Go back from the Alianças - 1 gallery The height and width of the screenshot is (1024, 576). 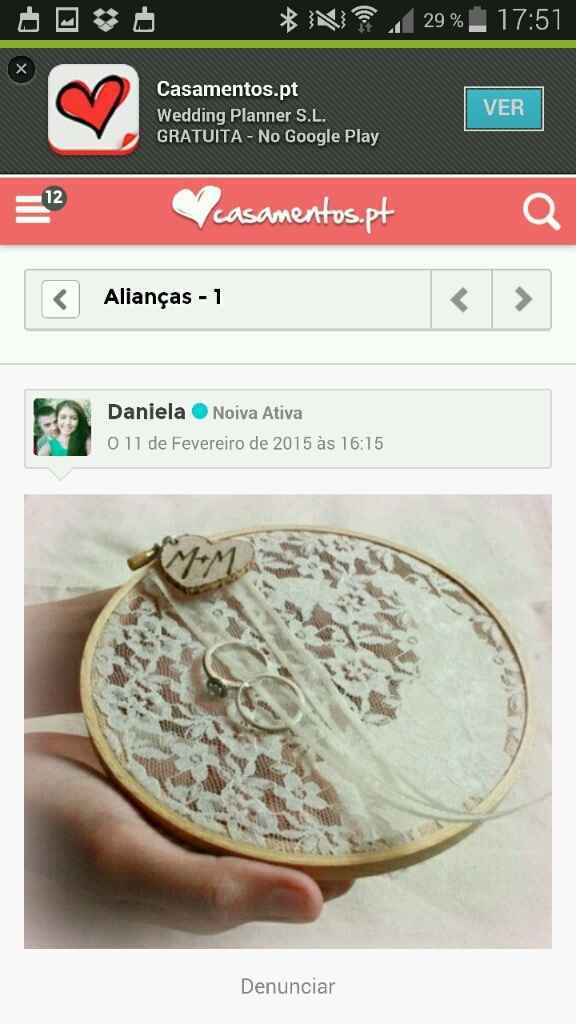click(61, 299)
